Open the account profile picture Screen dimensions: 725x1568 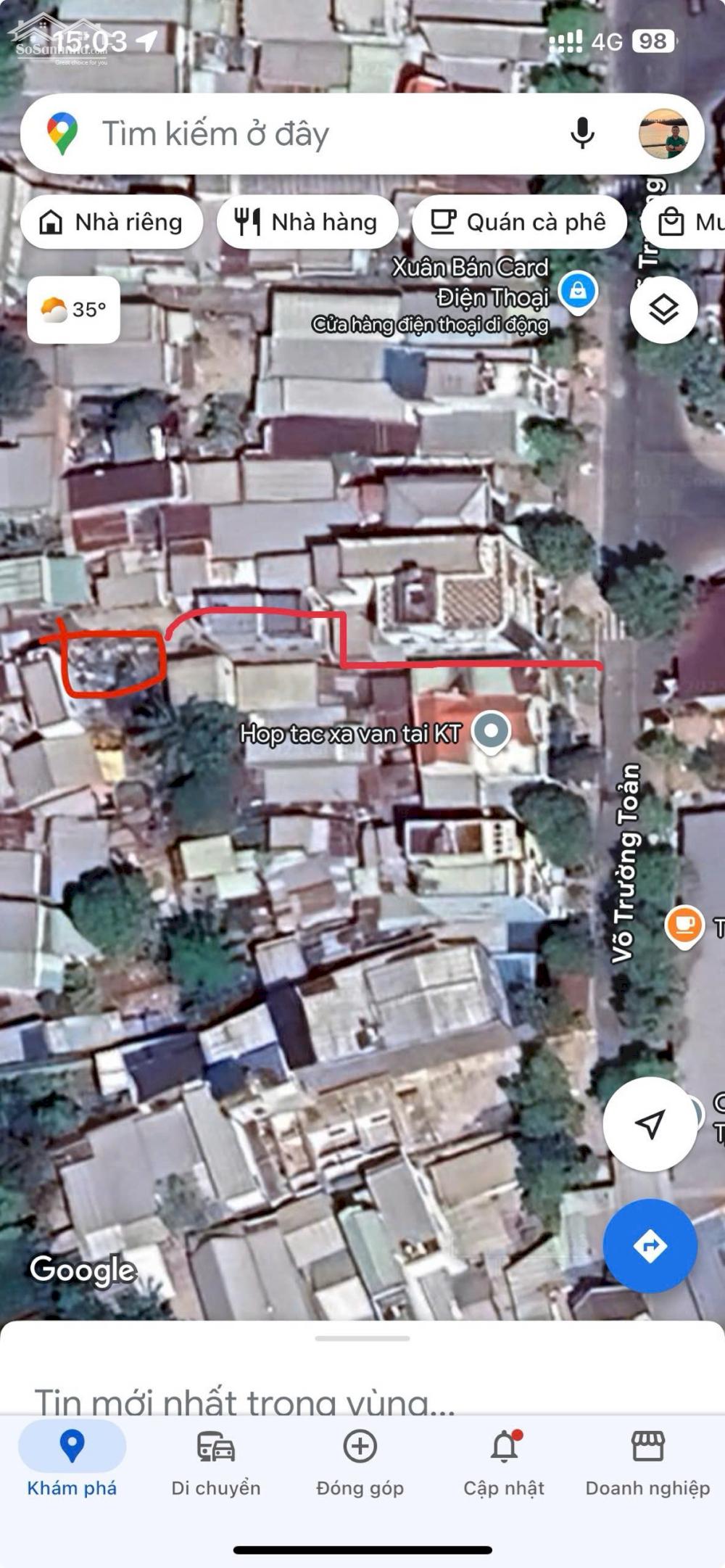tap(663, 133)
